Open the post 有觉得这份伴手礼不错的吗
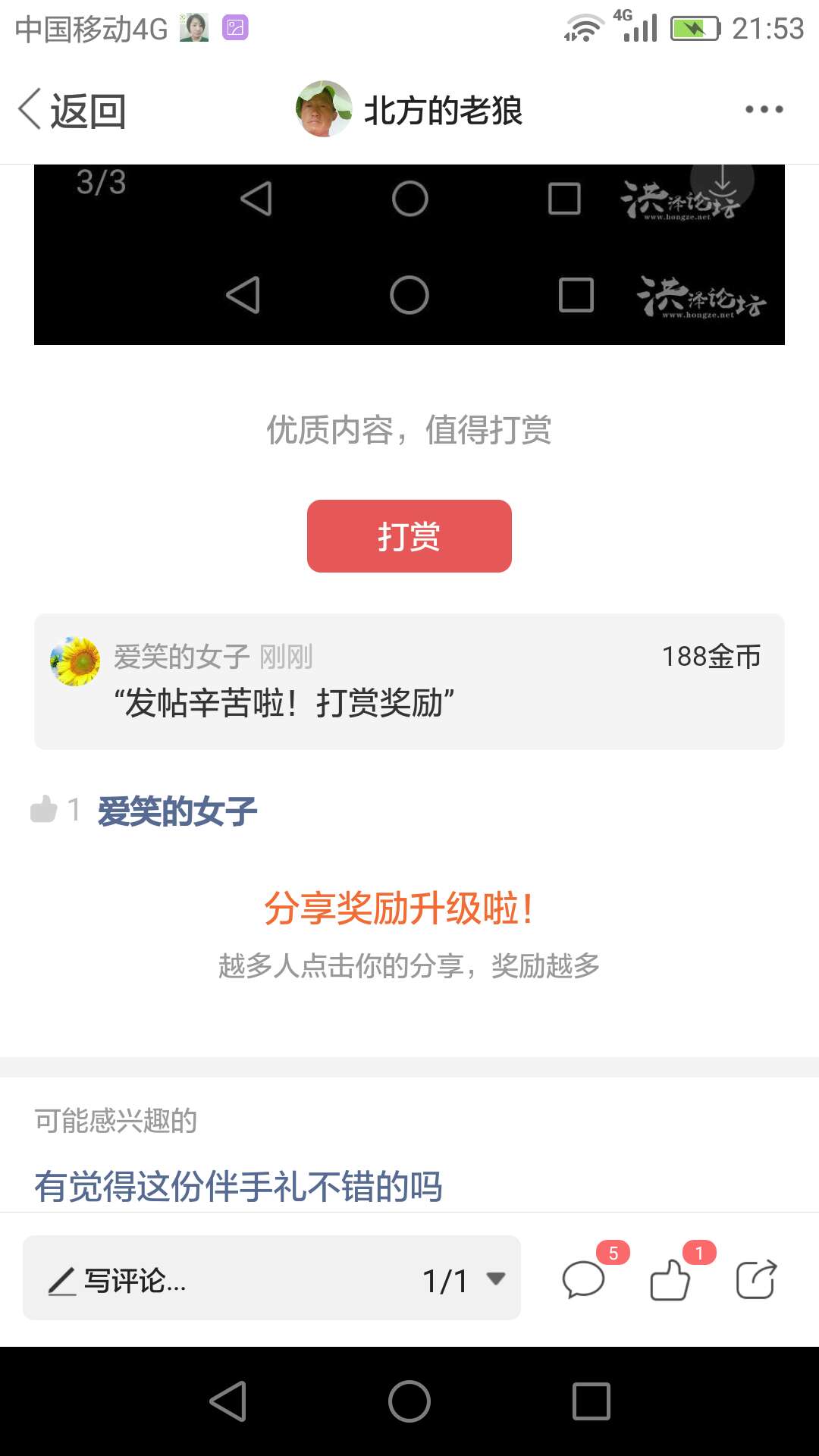This screenshot has width=819, height=1456. coord(238,1187)
